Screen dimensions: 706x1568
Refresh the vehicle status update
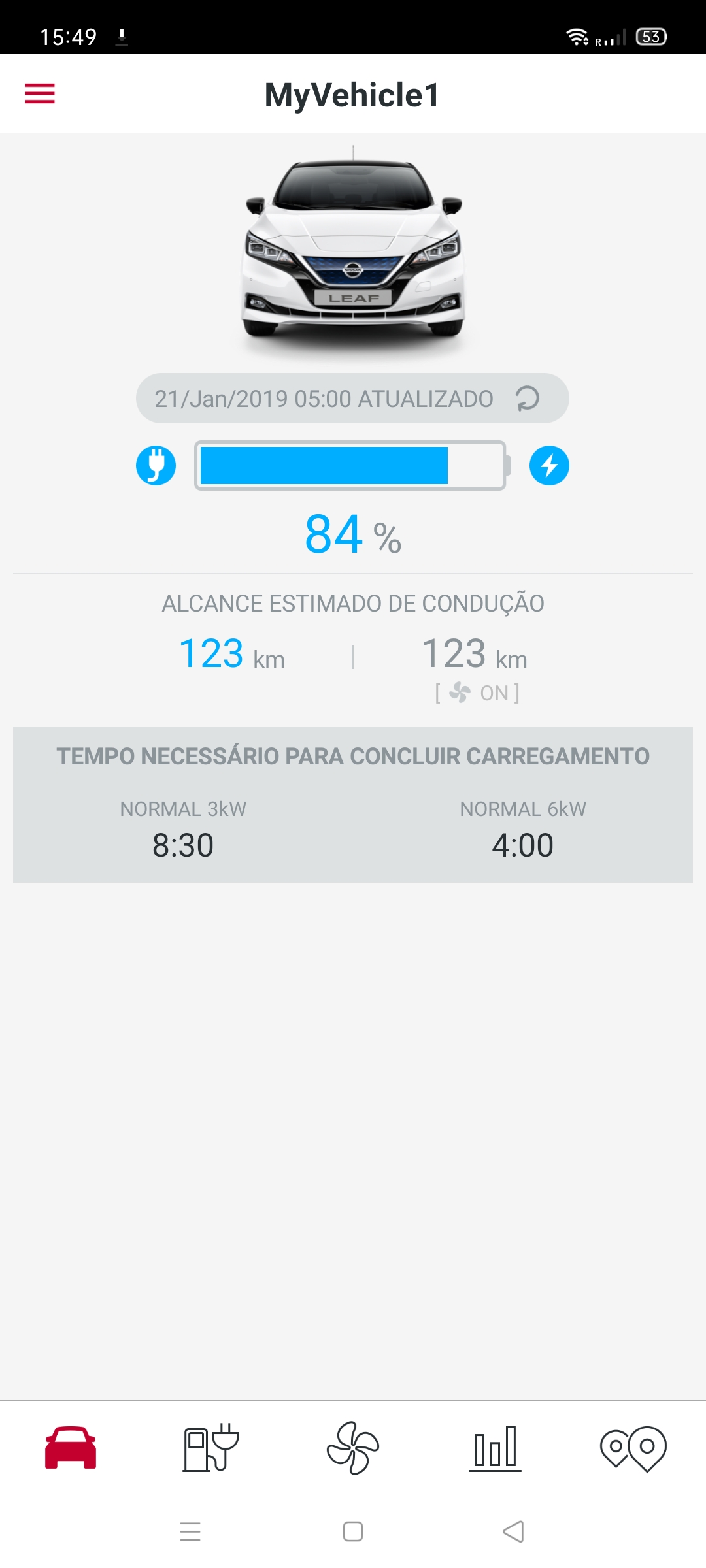[x=527, y=398]
